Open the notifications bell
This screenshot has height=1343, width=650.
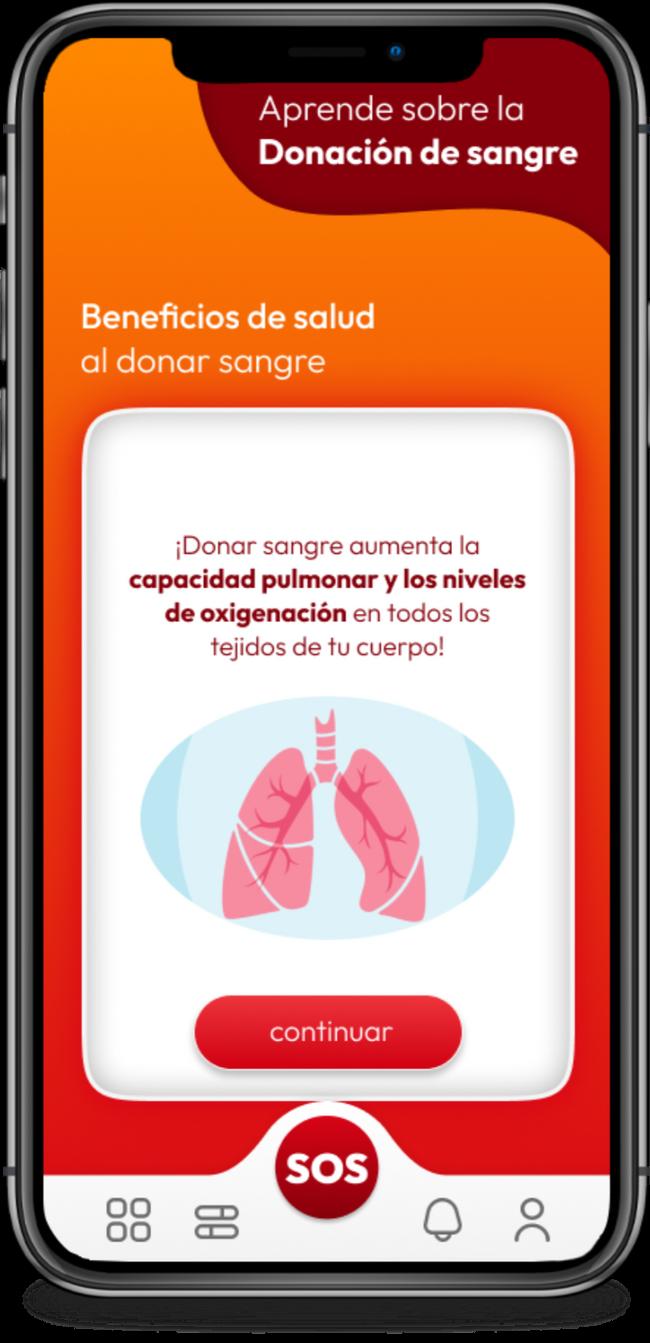tap(442, 1220)
